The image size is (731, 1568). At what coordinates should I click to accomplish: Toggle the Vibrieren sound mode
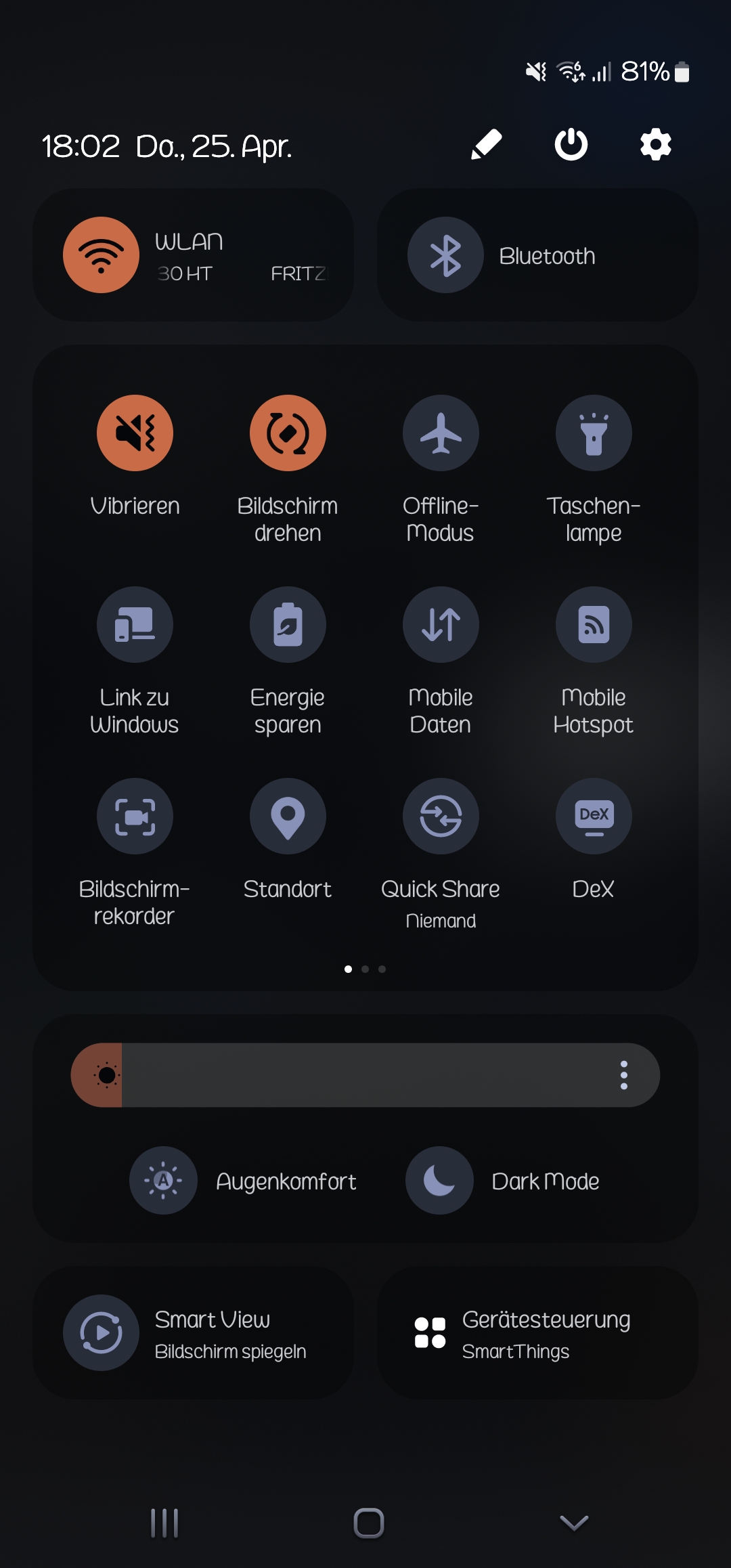click(x=135, y=433)
